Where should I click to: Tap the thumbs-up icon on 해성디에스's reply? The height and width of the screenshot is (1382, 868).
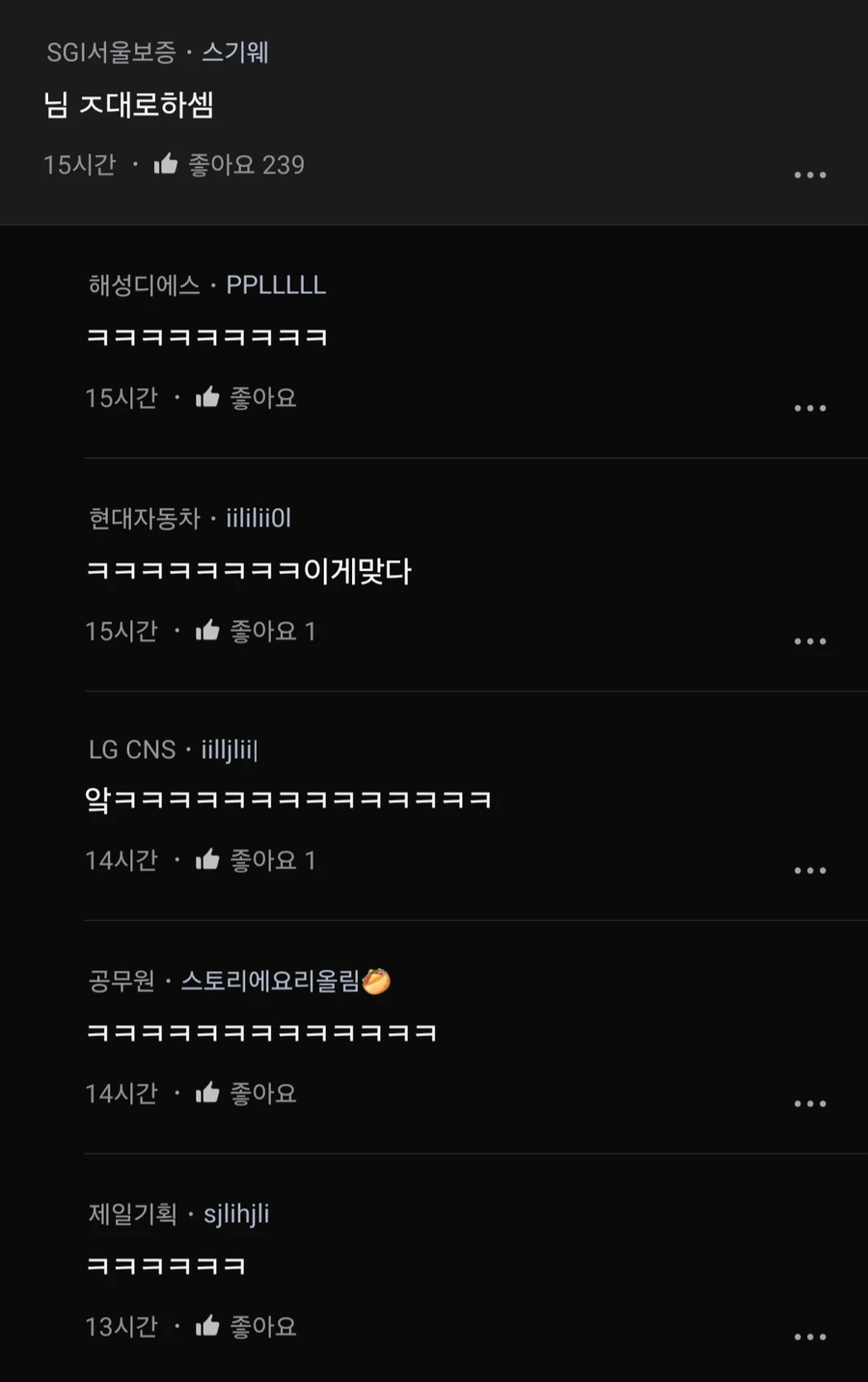pyautogui.click(x=207, y=396)
